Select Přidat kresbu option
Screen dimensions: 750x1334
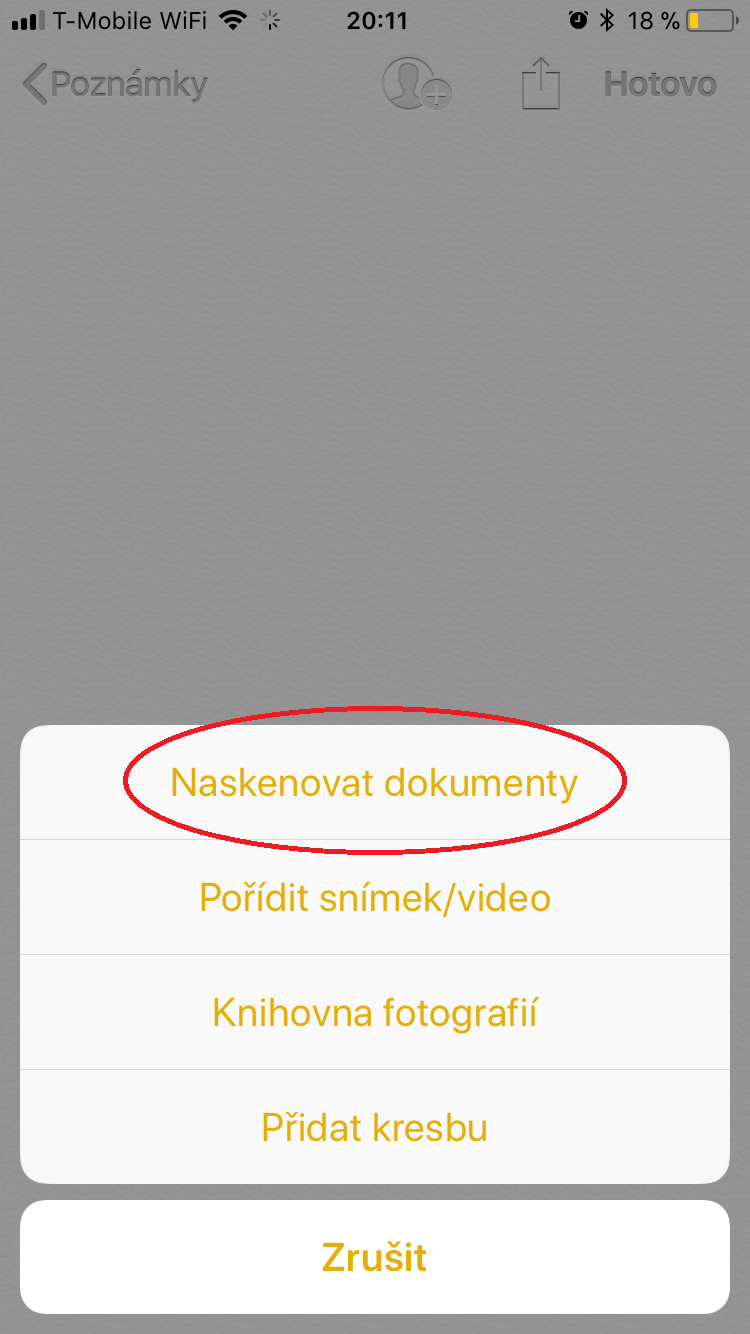374,1127
